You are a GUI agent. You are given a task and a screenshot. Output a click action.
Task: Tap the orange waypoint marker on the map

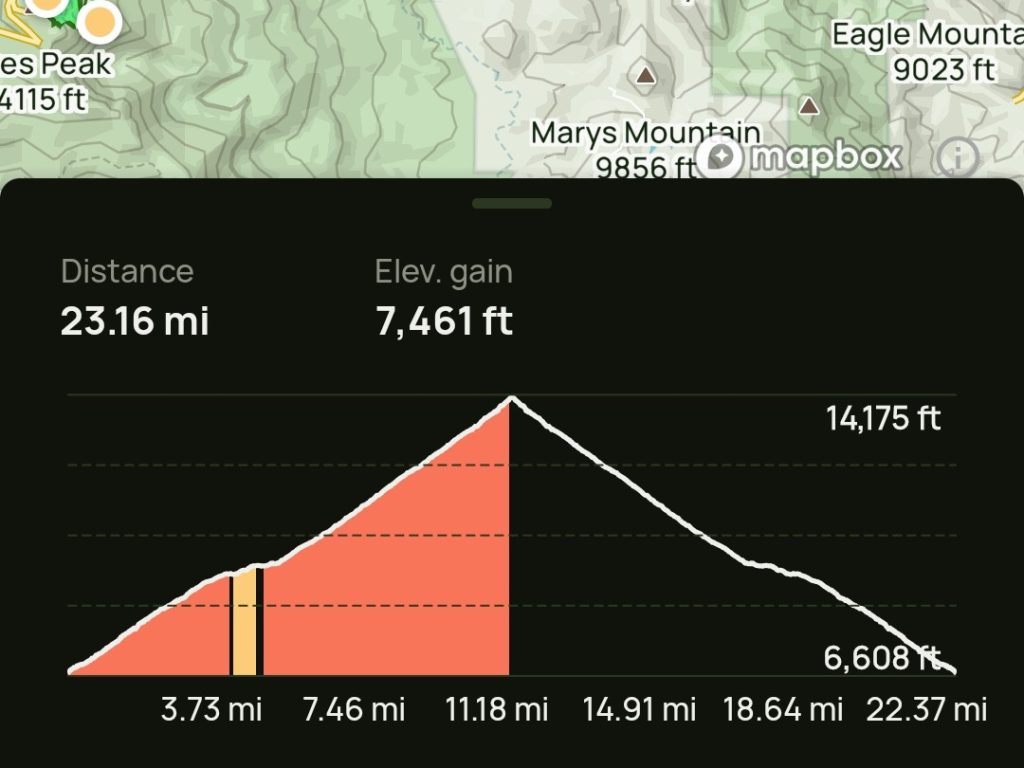click(99, 22)
